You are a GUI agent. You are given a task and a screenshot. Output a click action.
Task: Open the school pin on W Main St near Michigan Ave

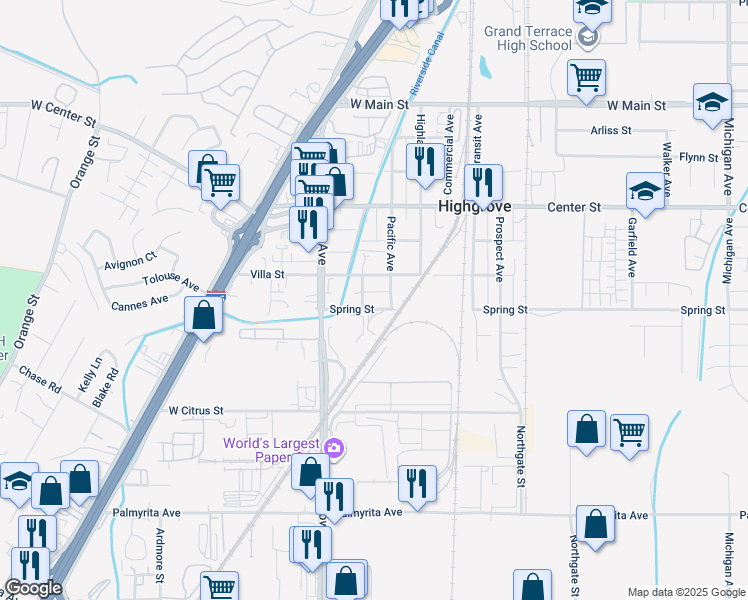[712, 102]
